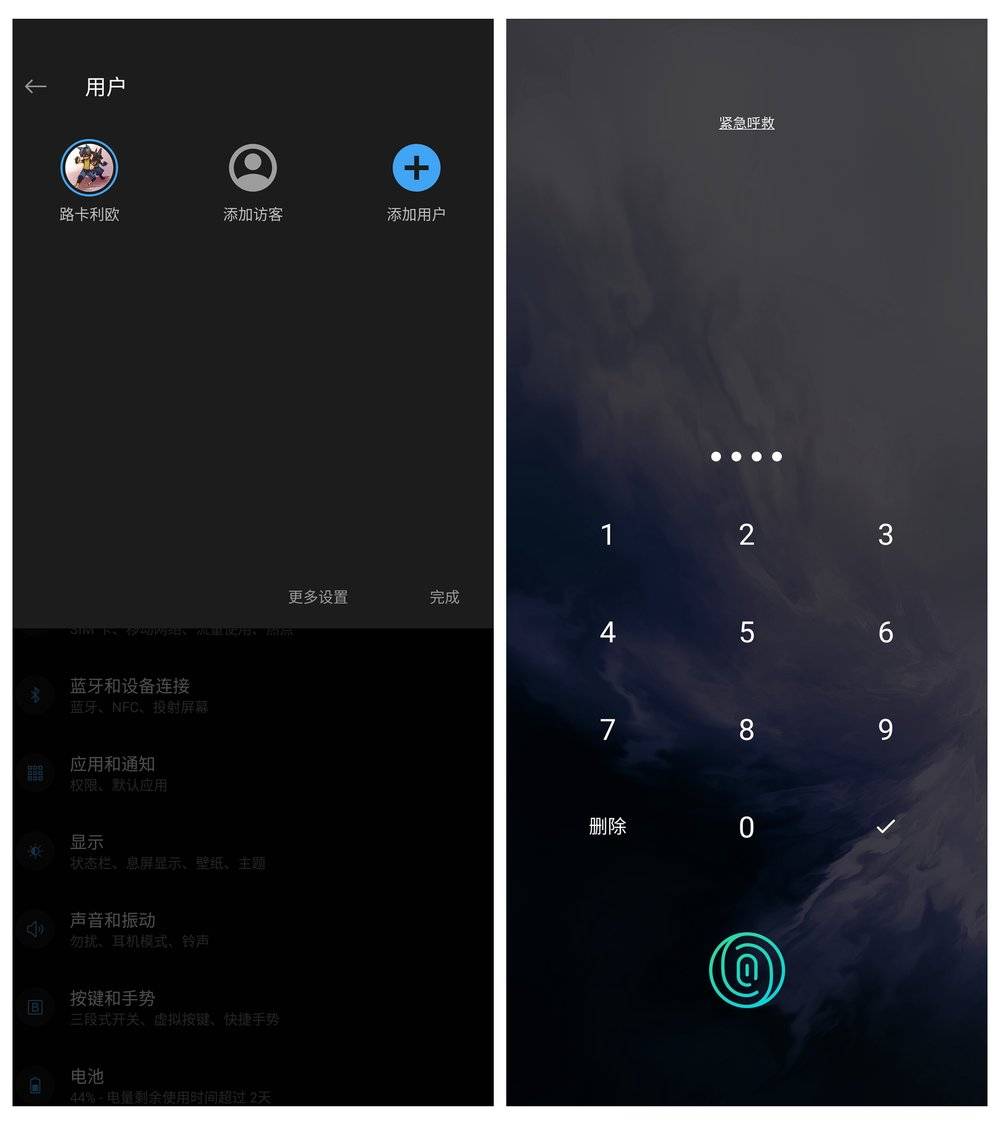Enter digit 0 on the PIN keypad
The image size is (1000, 1125).
[x=746, y=827]
